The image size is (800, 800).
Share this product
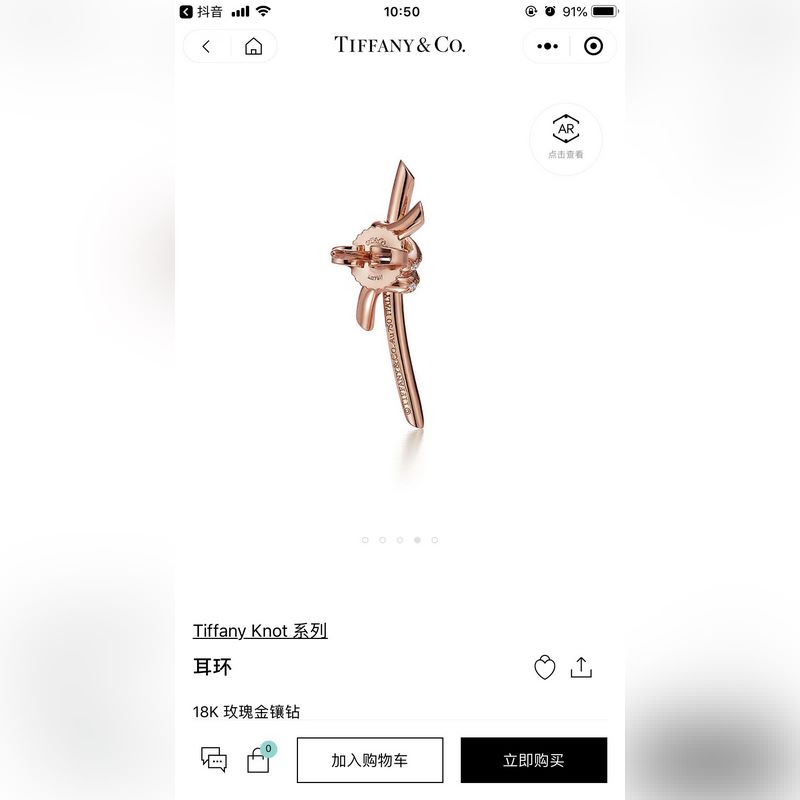click(x=581, y=668)
